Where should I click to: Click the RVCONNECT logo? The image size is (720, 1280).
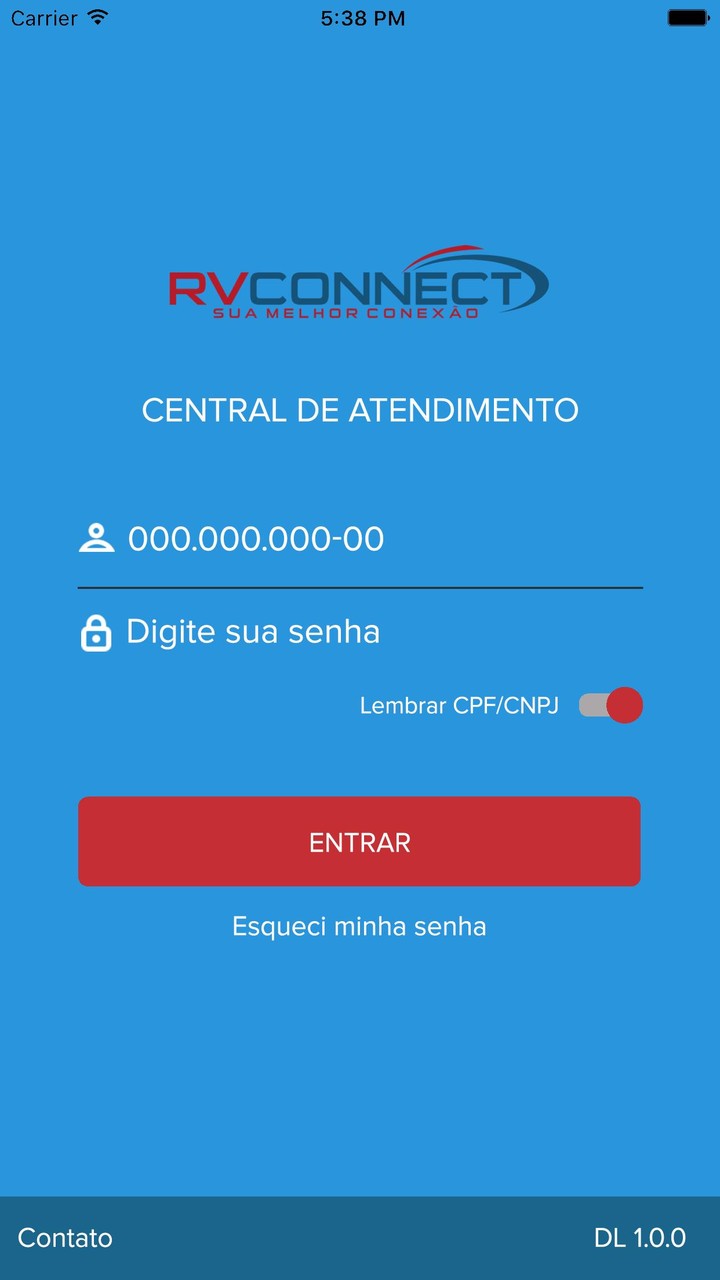tap(360, 285)
